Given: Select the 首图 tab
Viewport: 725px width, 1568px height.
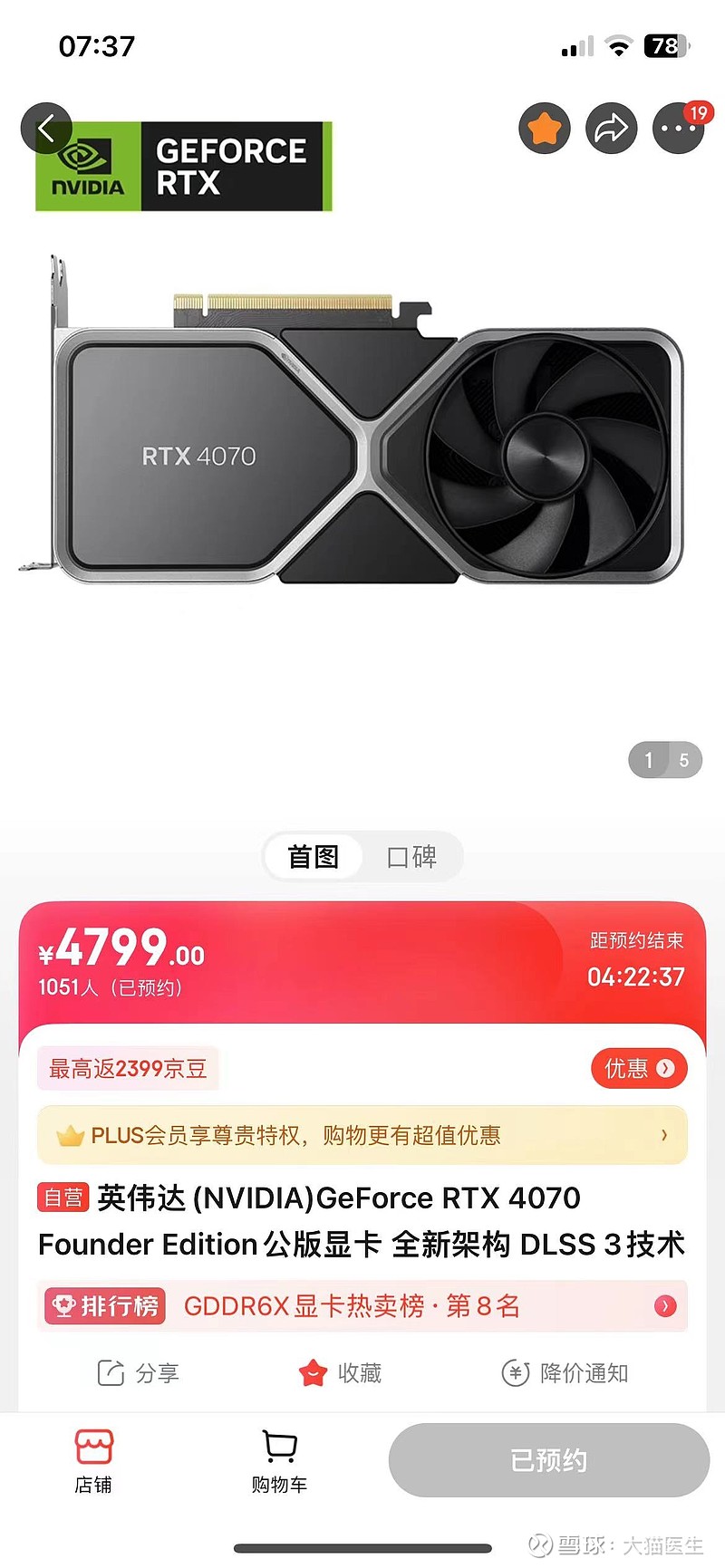Looking at the screenshot, I should click(x=313, y=856).
